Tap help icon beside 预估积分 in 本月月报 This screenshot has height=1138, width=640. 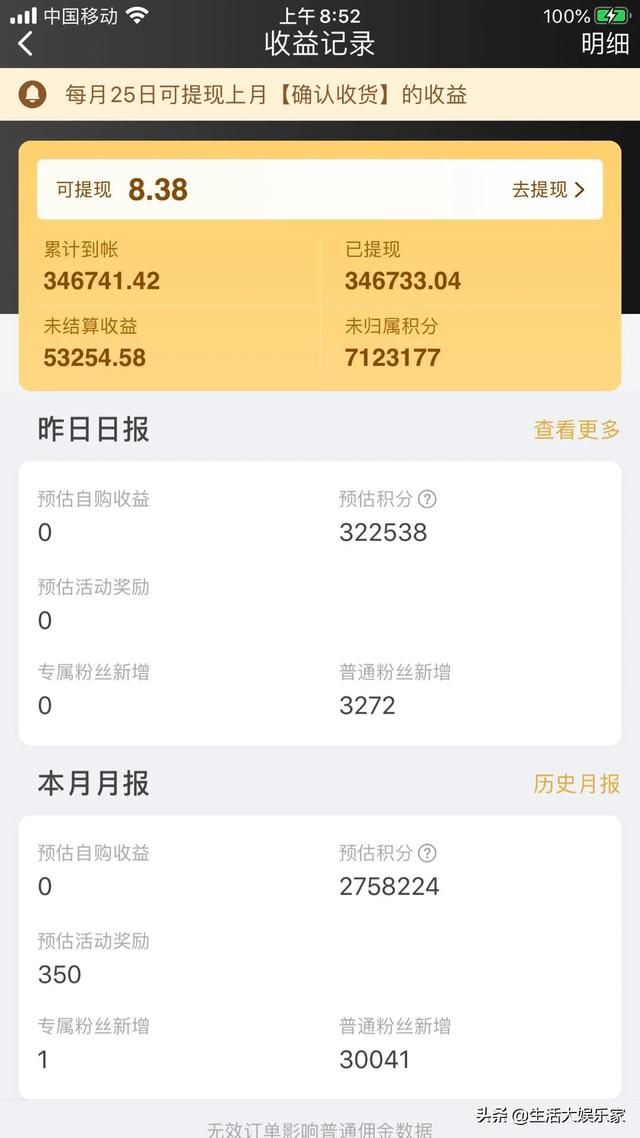pyautogui.click(x=427, y=853)
